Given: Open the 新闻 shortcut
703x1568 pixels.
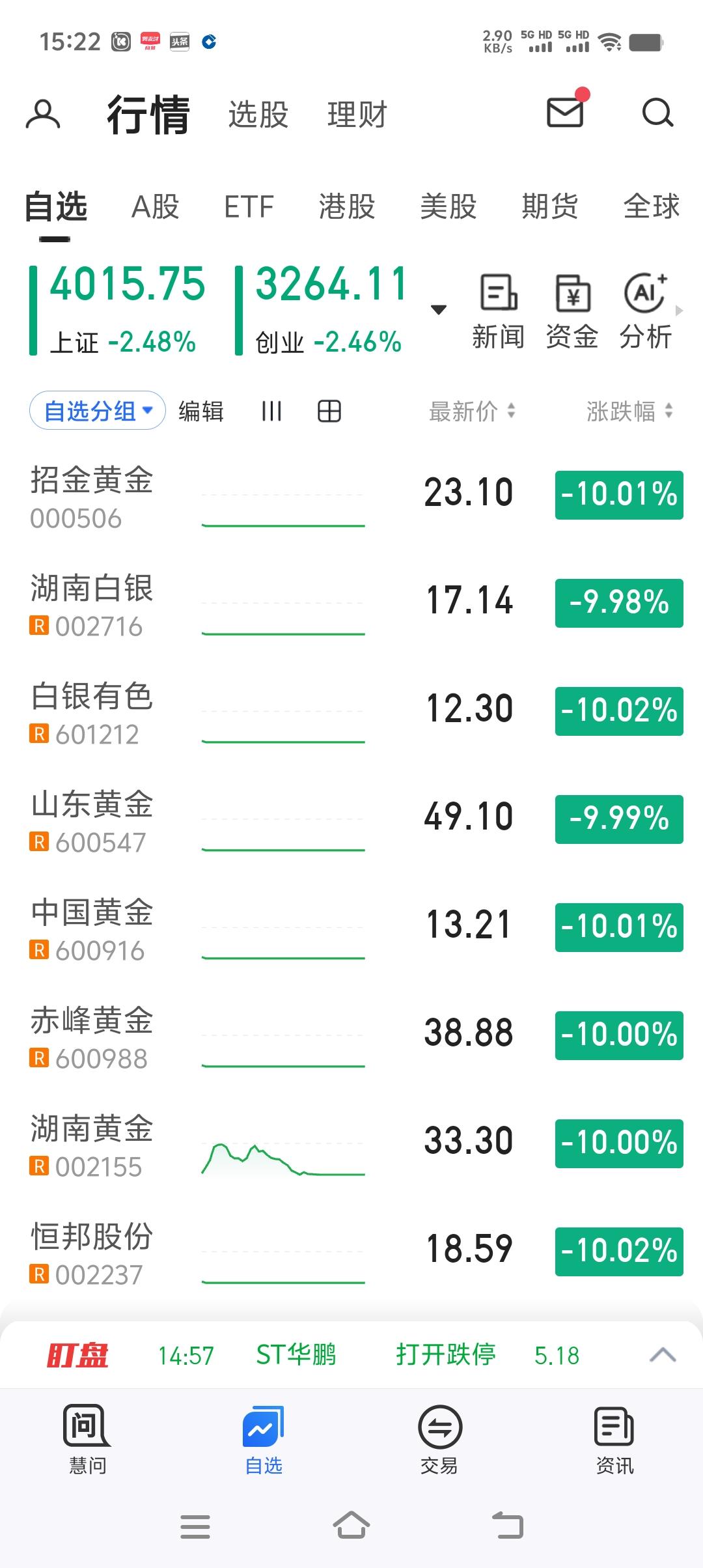Looking at the screenshot, I should (498, 311).
